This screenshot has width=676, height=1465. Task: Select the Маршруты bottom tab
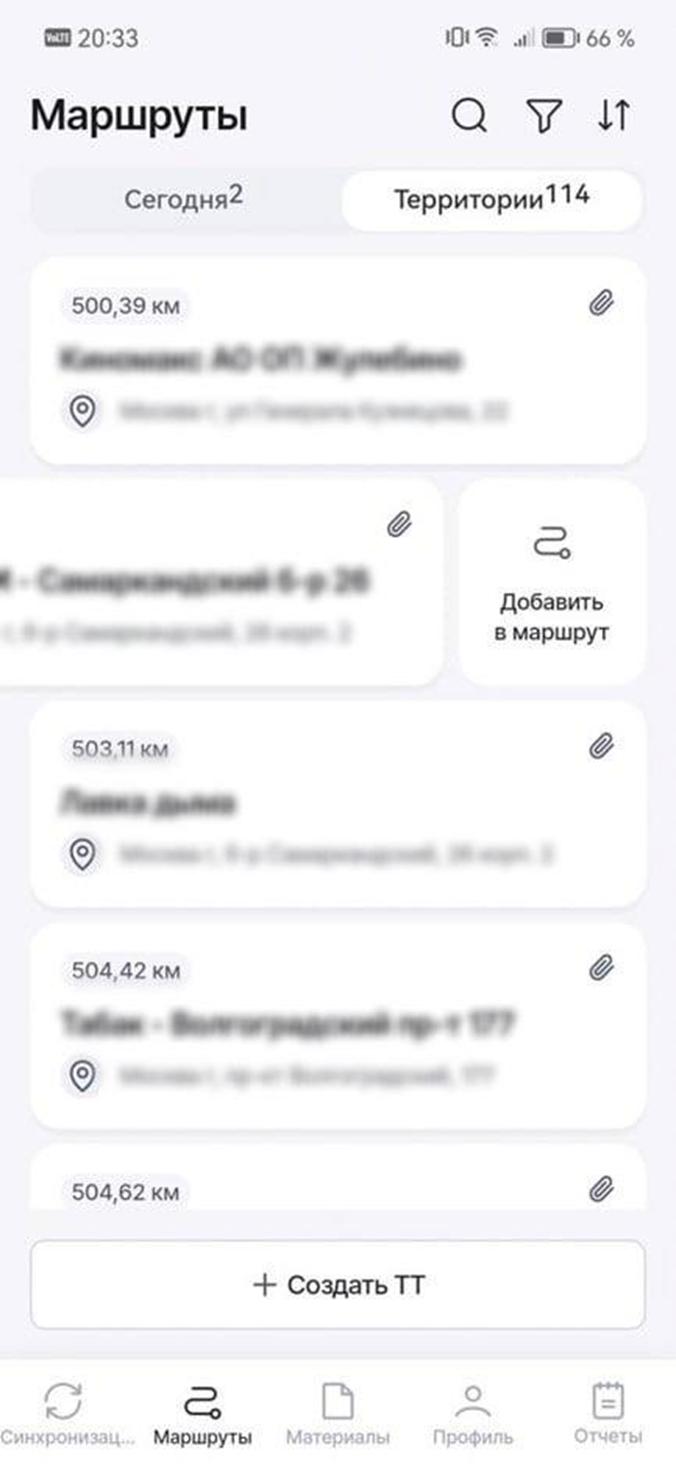203,1414
